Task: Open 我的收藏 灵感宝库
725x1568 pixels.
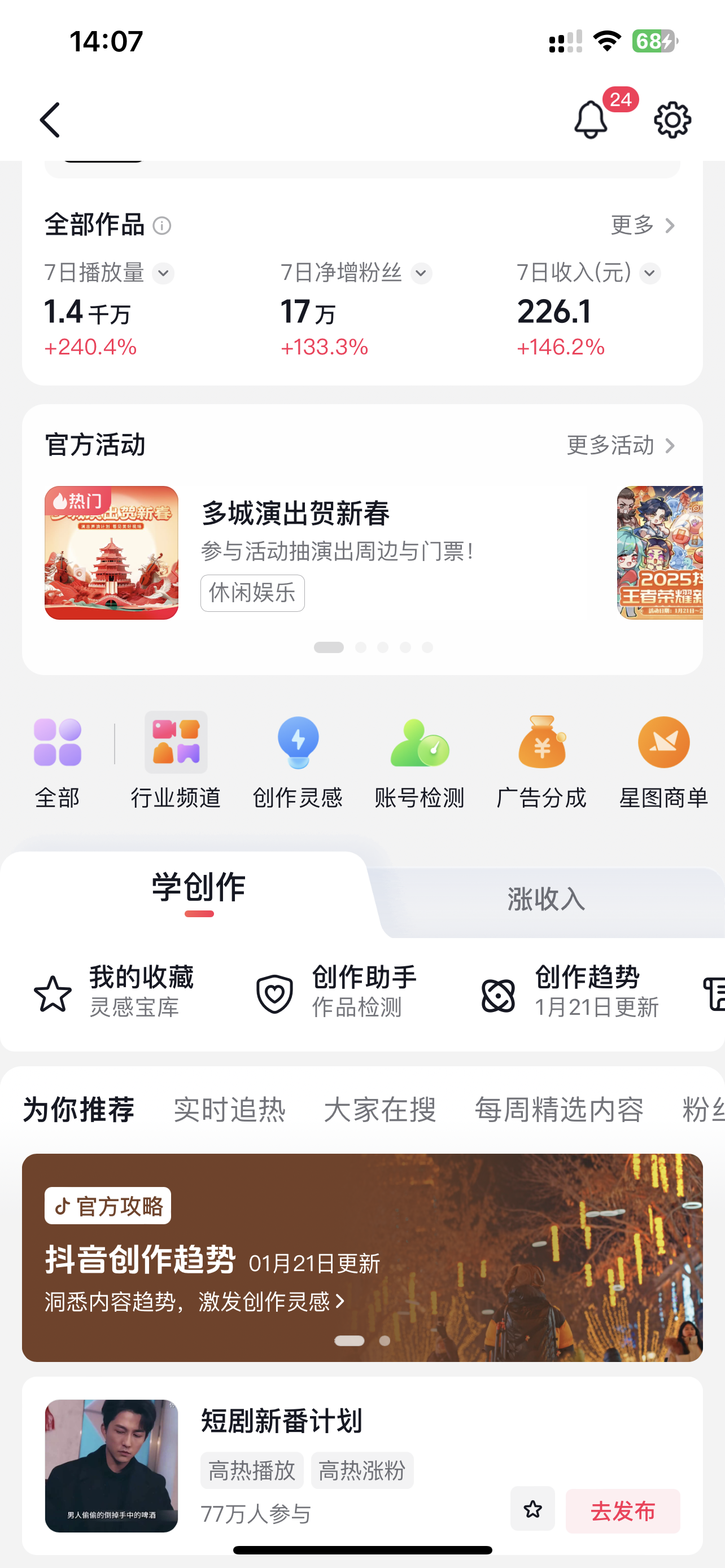Action: (115, 992)
